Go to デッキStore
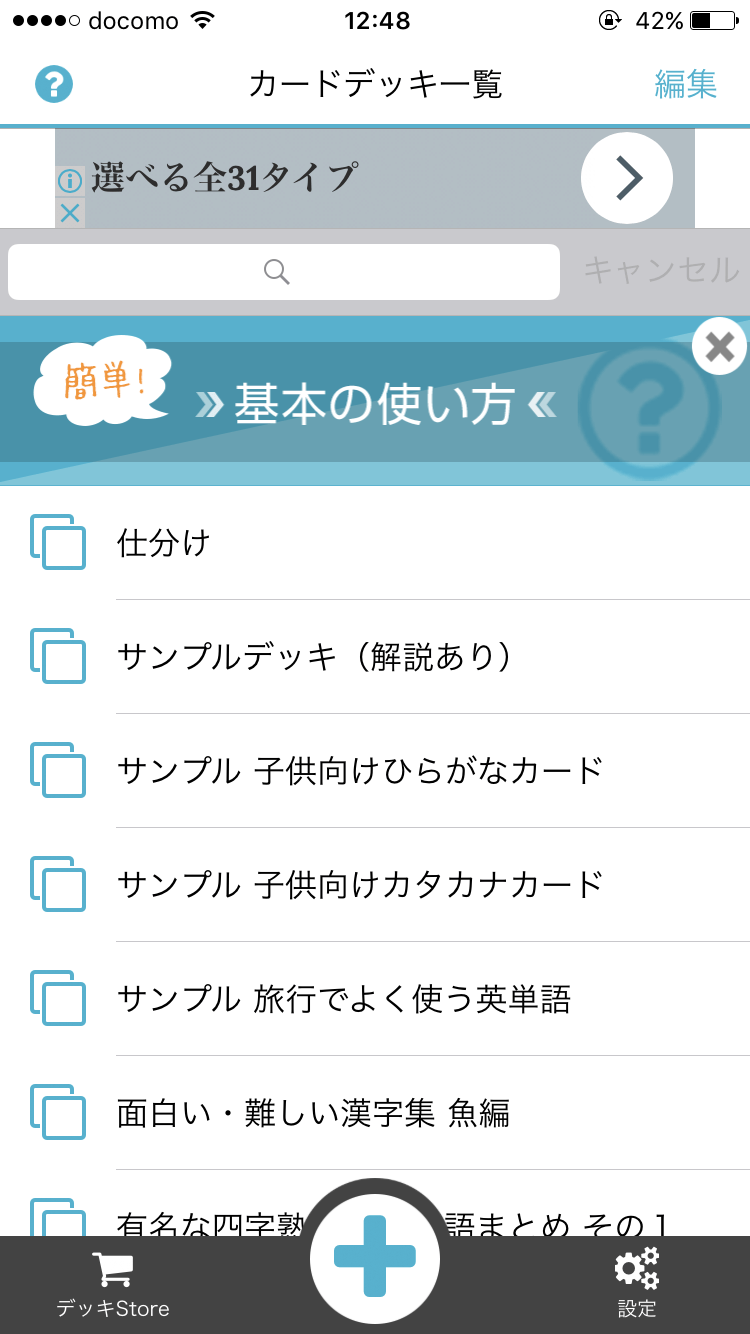Viewport: 750px width, 1334px height. tap(113, 1284)
